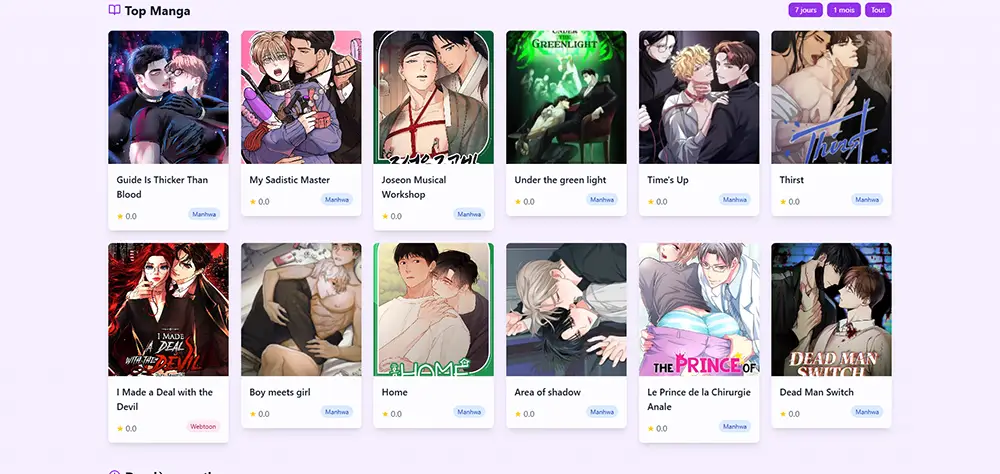The height and width of the screenshot is (474, 1000).
Task: Open the Time's Up manhwa
Action: [x=698, y=100]
